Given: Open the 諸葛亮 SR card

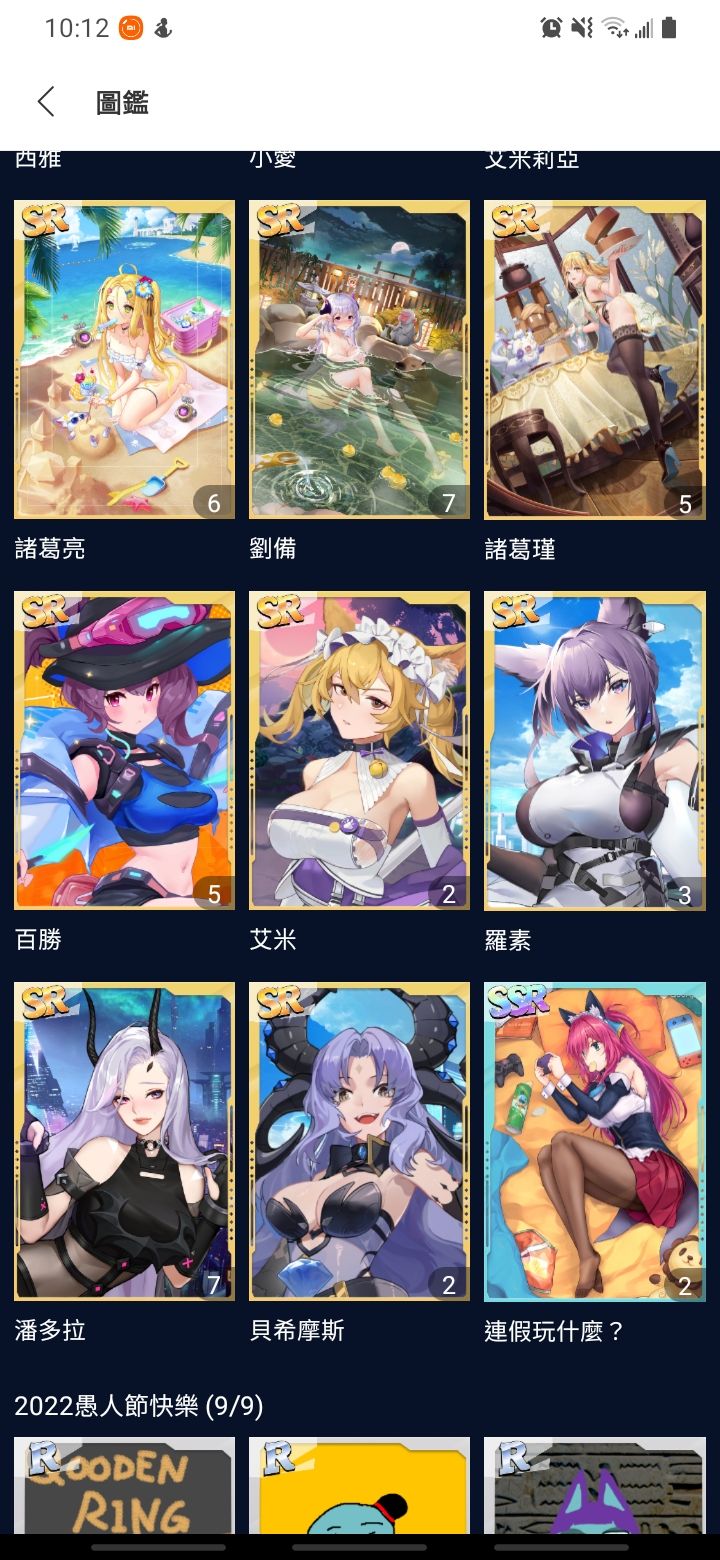Looking at the screenshot, I should (x=124, y=360).
